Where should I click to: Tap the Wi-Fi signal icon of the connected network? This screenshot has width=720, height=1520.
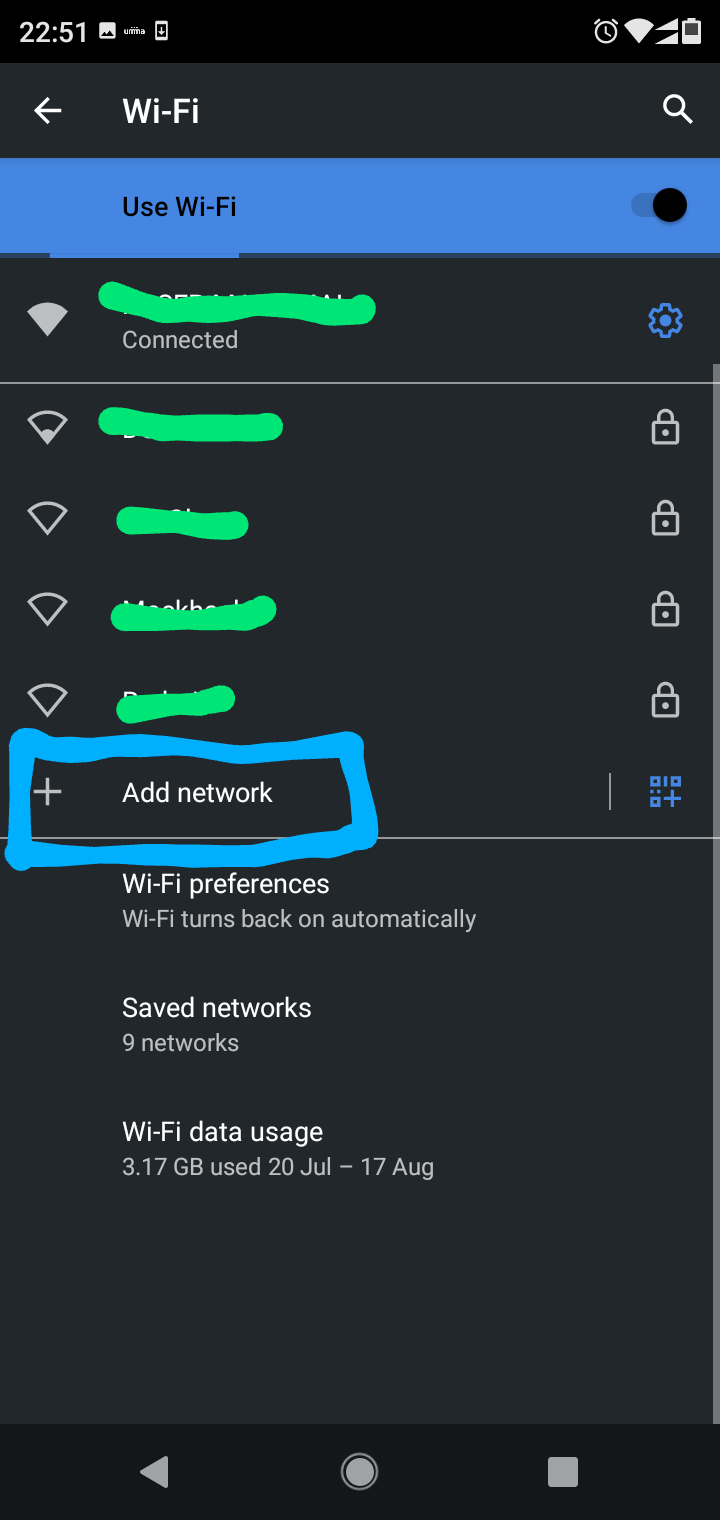(47, 318)
